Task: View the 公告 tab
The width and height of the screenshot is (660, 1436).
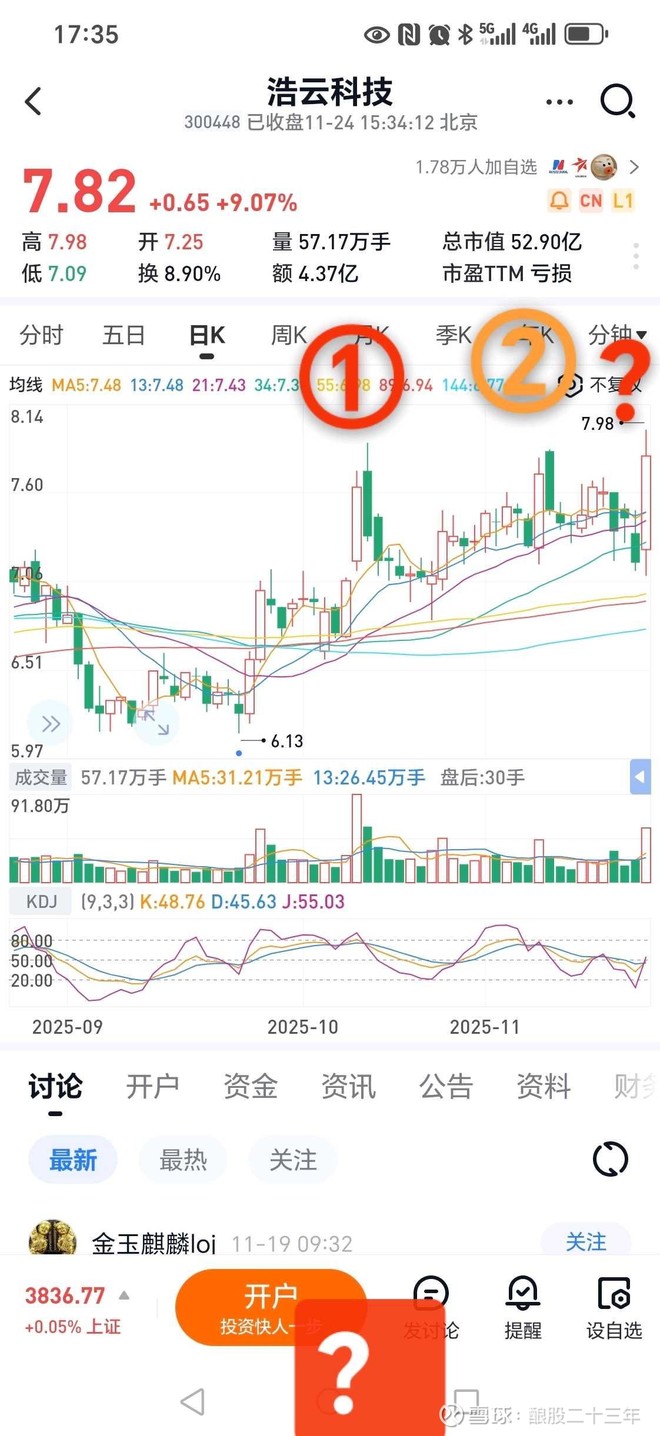Action: pos(446,1086)
